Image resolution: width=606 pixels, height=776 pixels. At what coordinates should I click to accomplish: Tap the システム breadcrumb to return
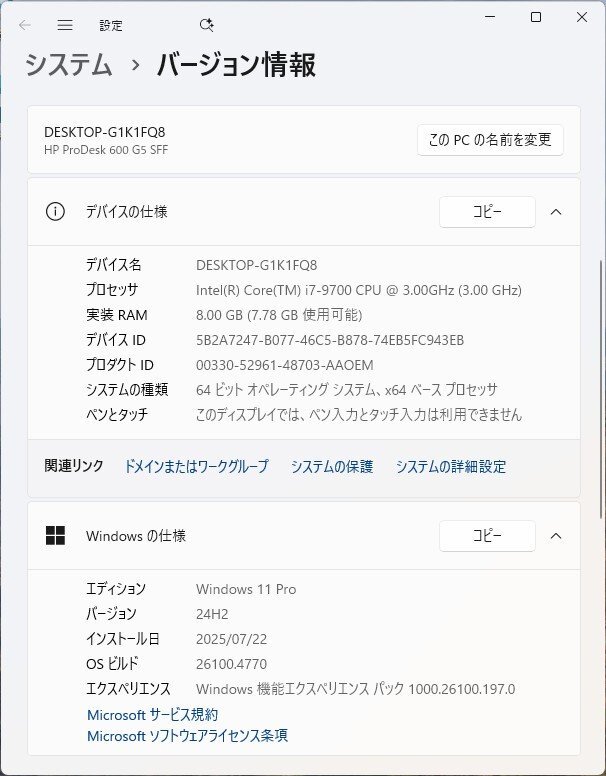[68, 65]
